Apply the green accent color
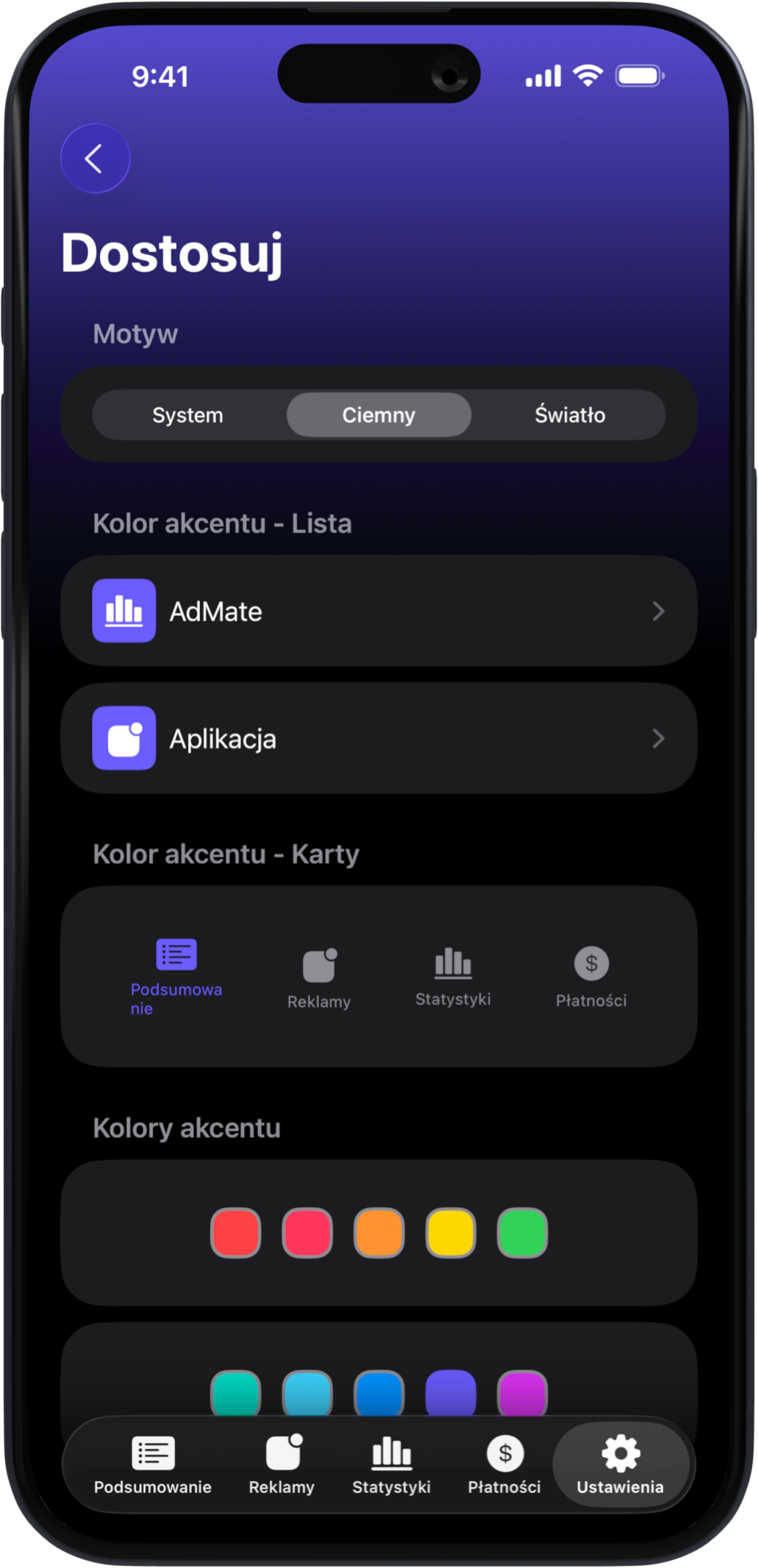 pos(522,1233)
